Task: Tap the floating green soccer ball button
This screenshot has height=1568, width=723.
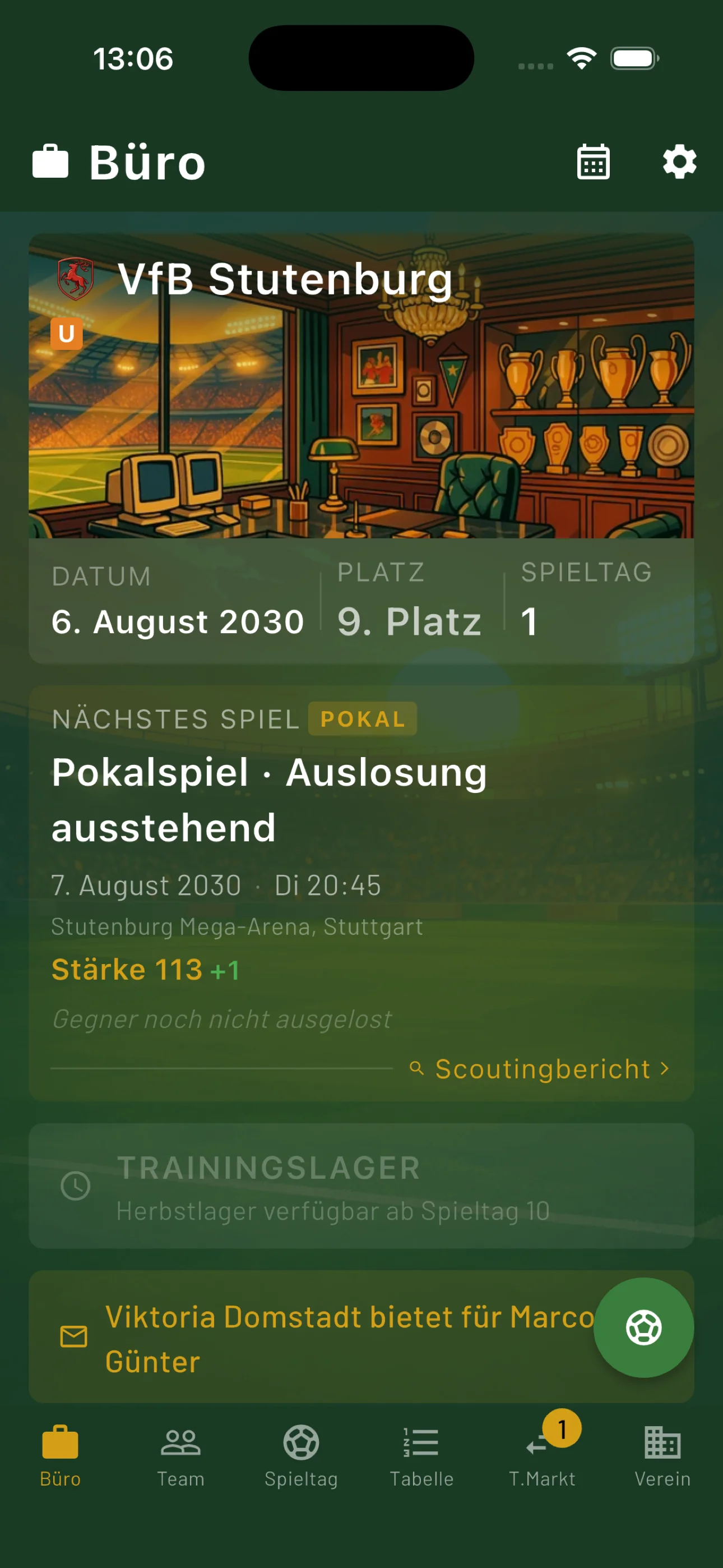Action: [643, 1327]
